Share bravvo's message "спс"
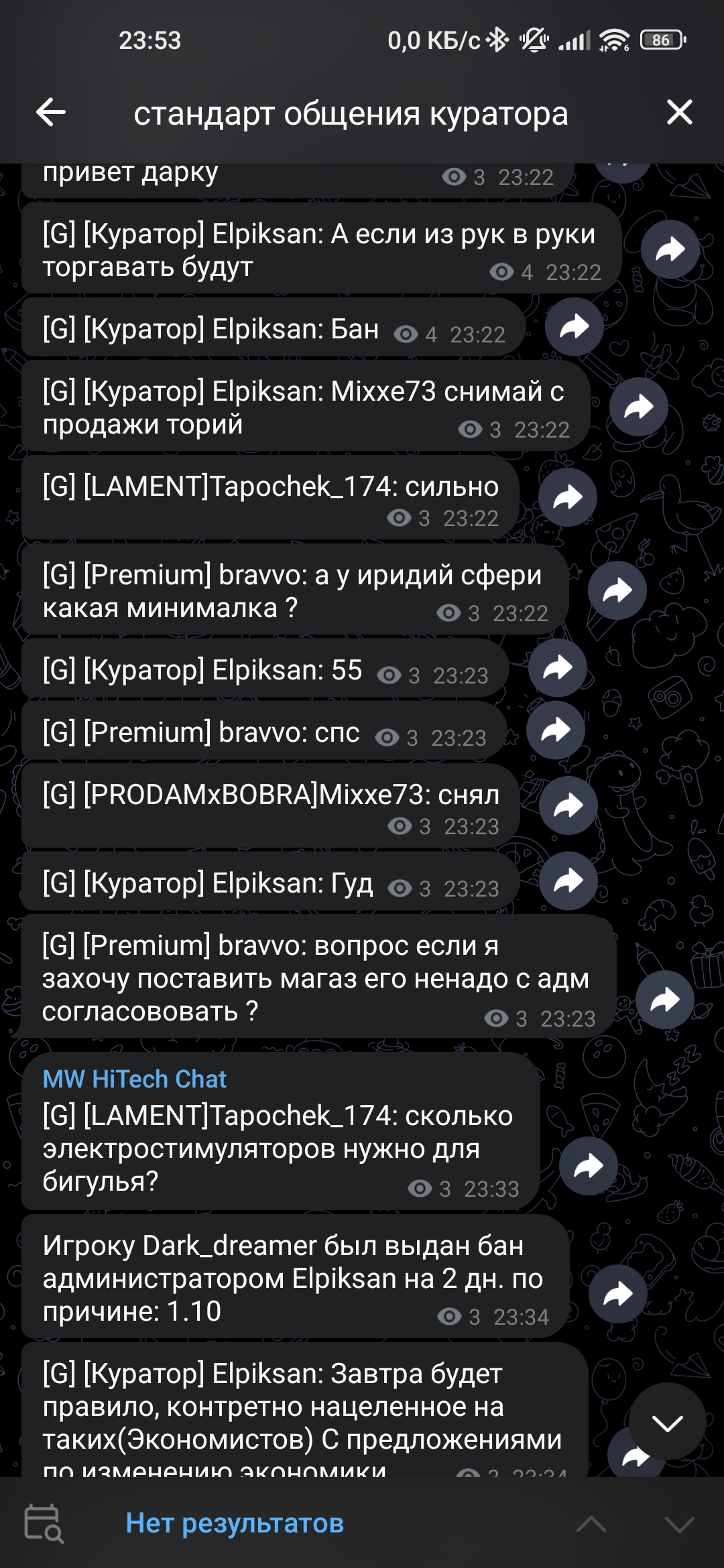This screenshot has width=724, height=1568. 555,730
